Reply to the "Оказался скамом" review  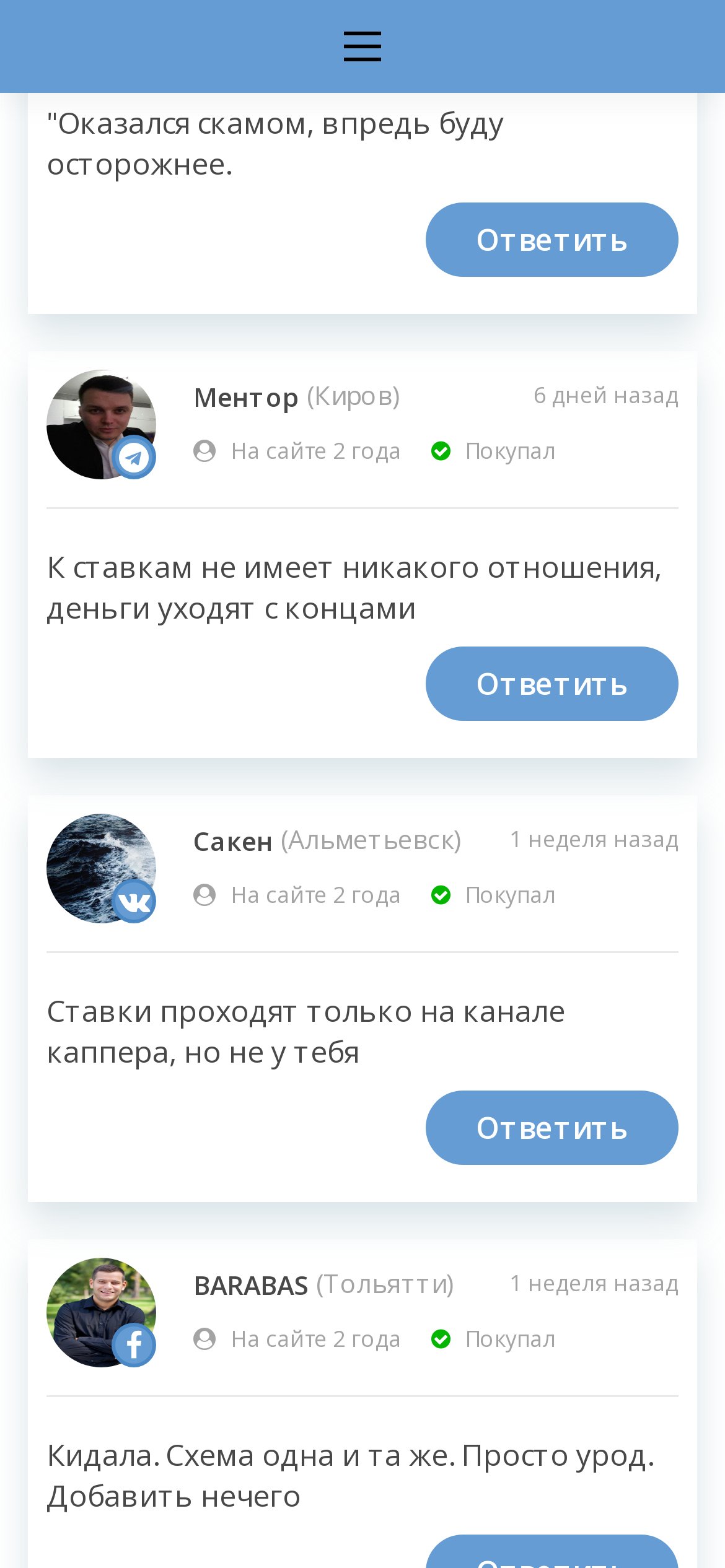551,240
